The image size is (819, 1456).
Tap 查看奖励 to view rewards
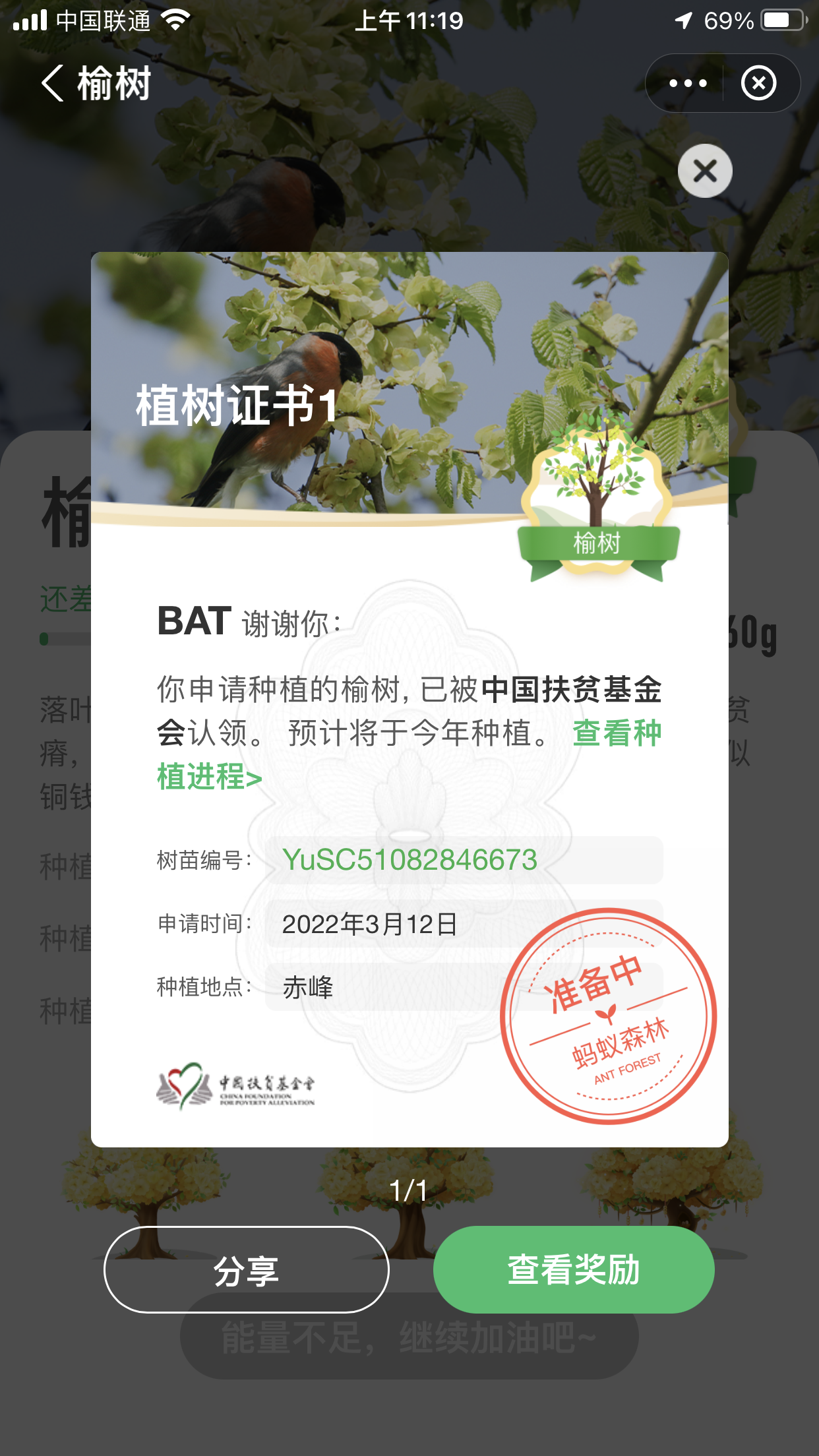574,1269
